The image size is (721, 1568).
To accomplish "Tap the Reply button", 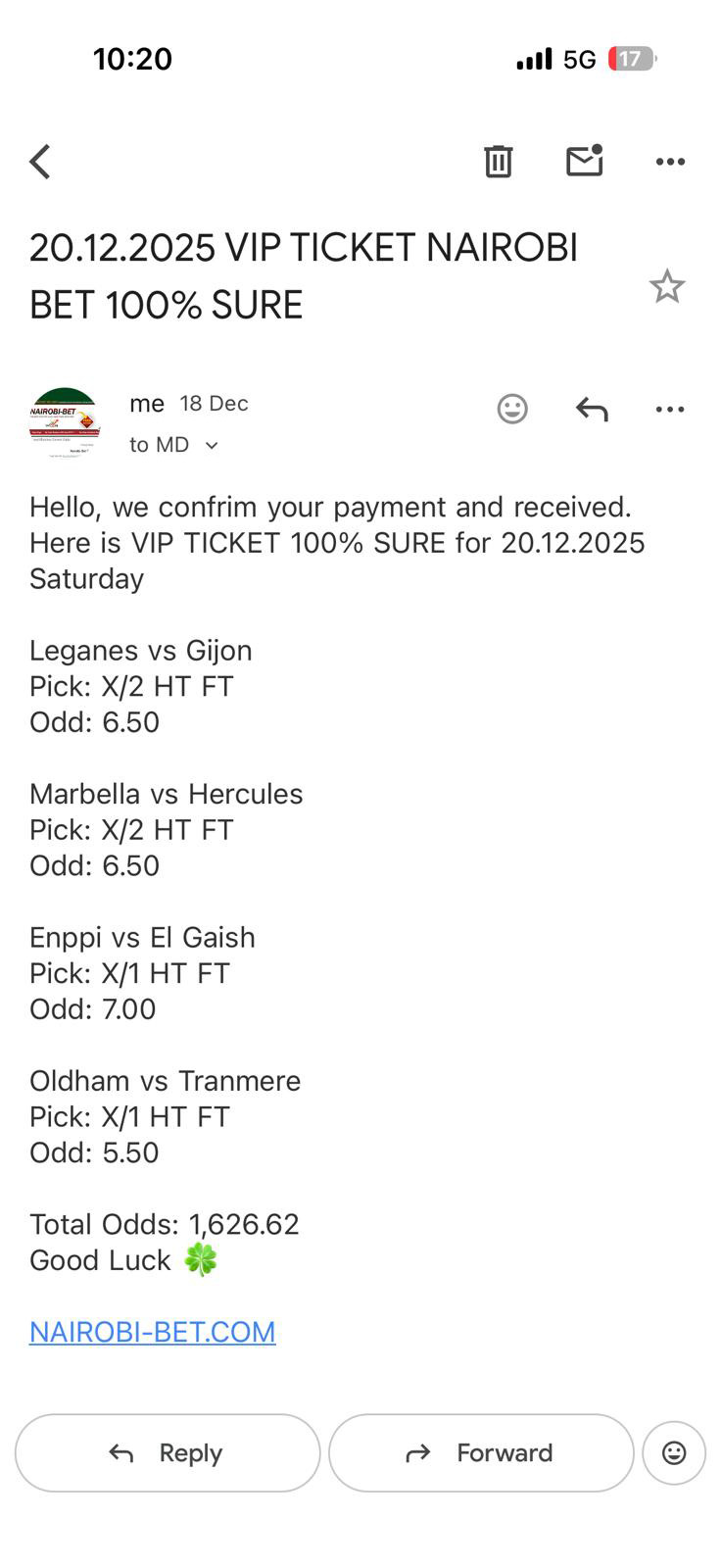I will coord(167,1453).
